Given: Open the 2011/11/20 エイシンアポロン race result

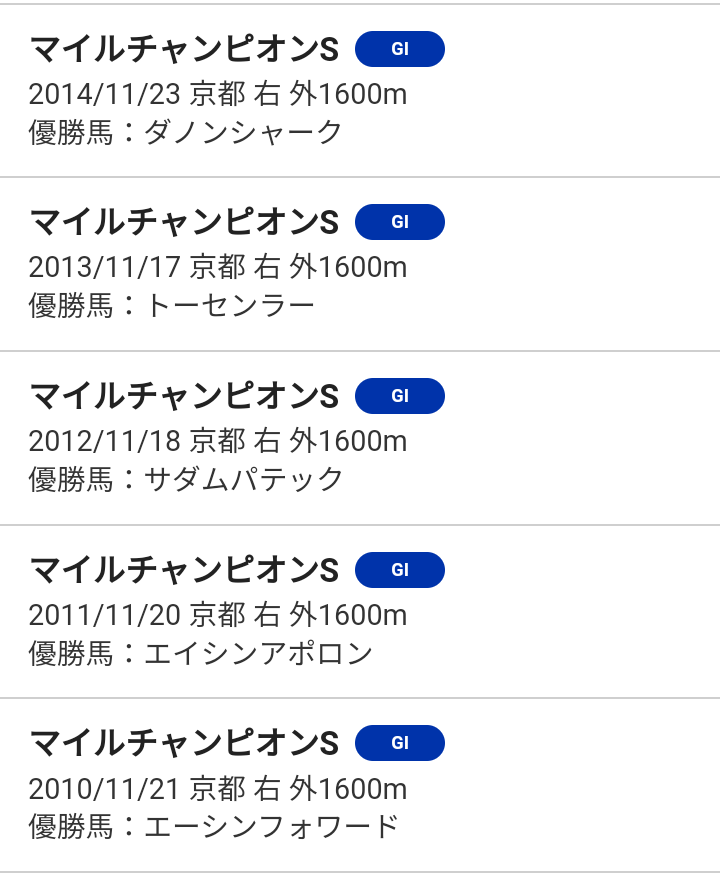Looking at the screenshot, I should coord(360,612).
